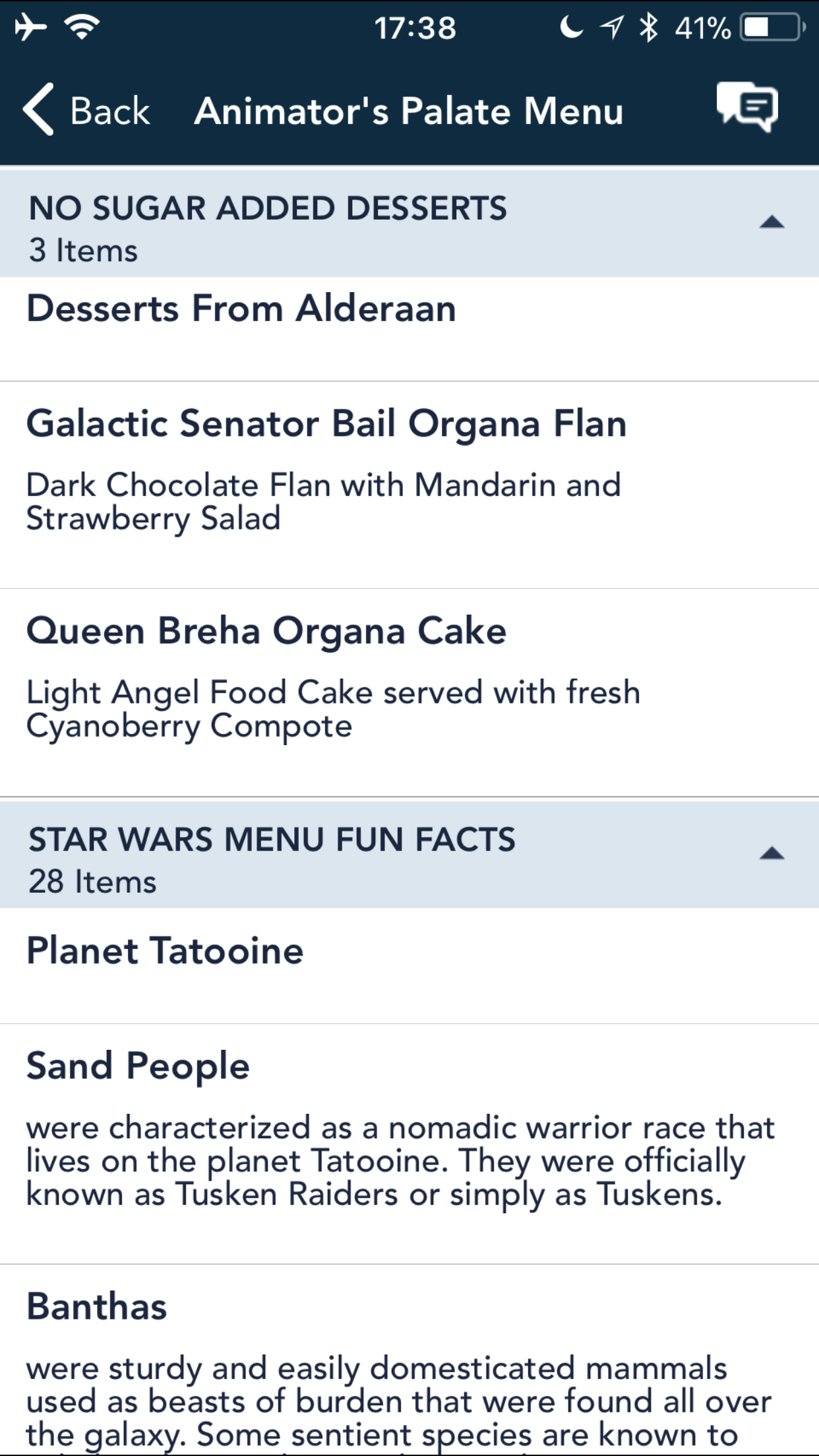
Task: Collapse the Star Wars Menu Fun Facts section
Action: [x=771, y=854]
